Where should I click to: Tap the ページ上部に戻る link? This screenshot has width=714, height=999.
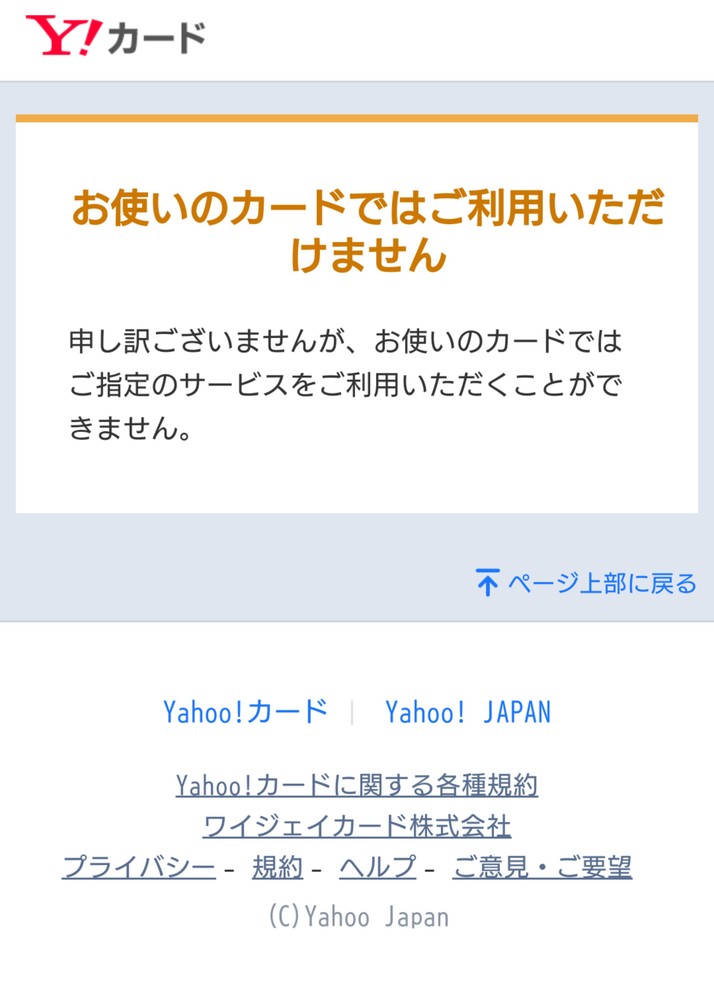[x=587, y=583]
